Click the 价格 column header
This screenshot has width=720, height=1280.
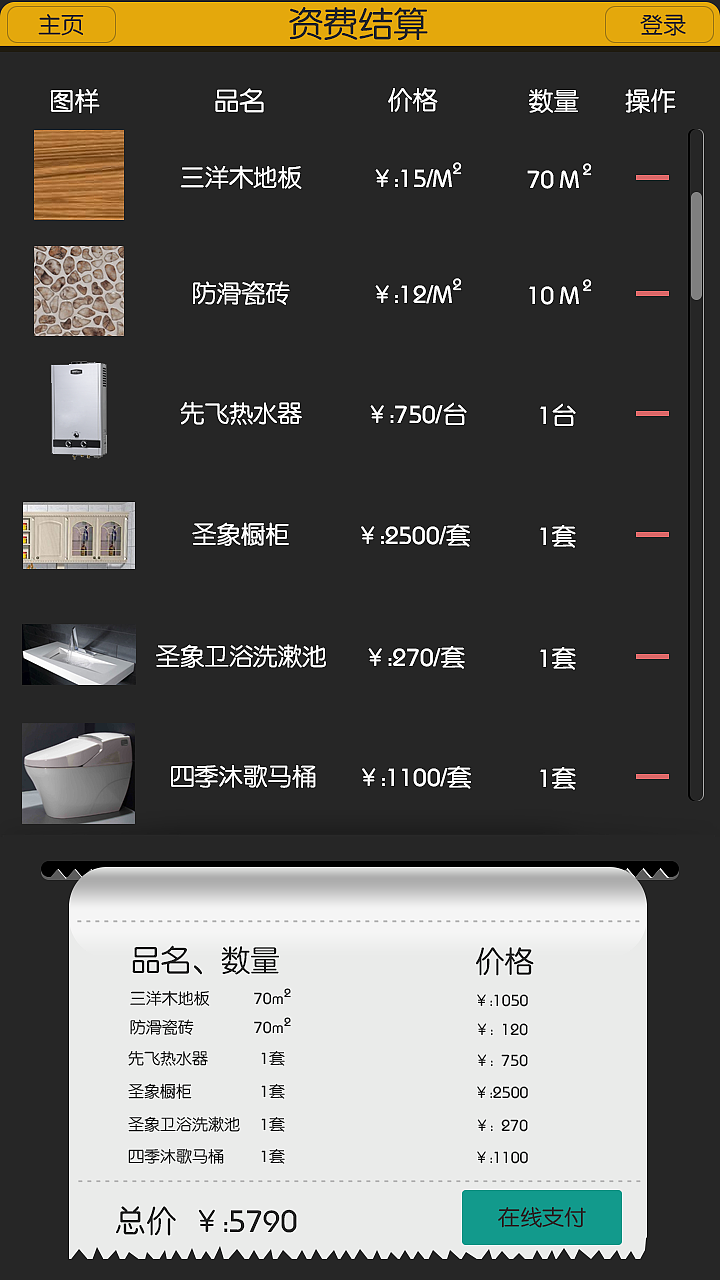[x=412, y=101]
